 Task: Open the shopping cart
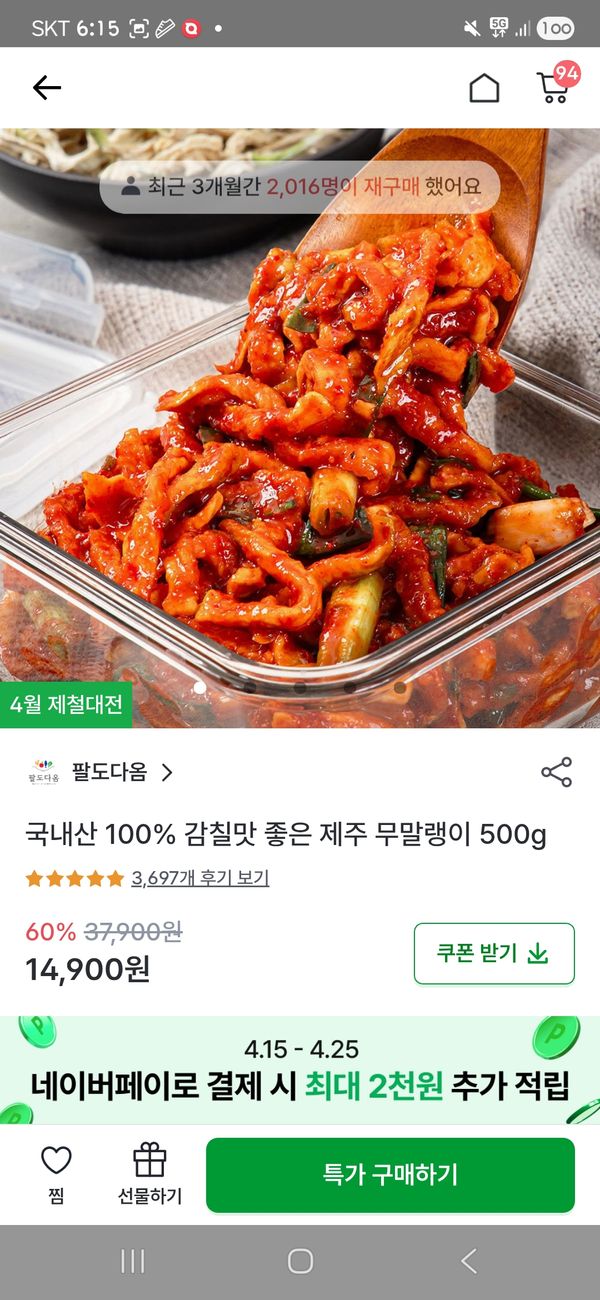554,87
